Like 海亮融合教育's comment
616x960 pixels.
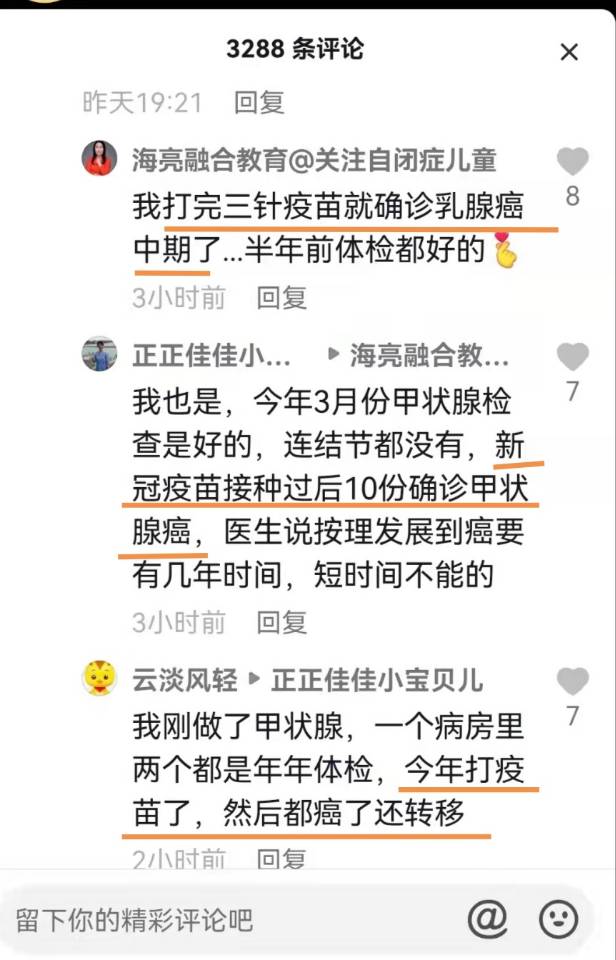(x=572, y=162)
